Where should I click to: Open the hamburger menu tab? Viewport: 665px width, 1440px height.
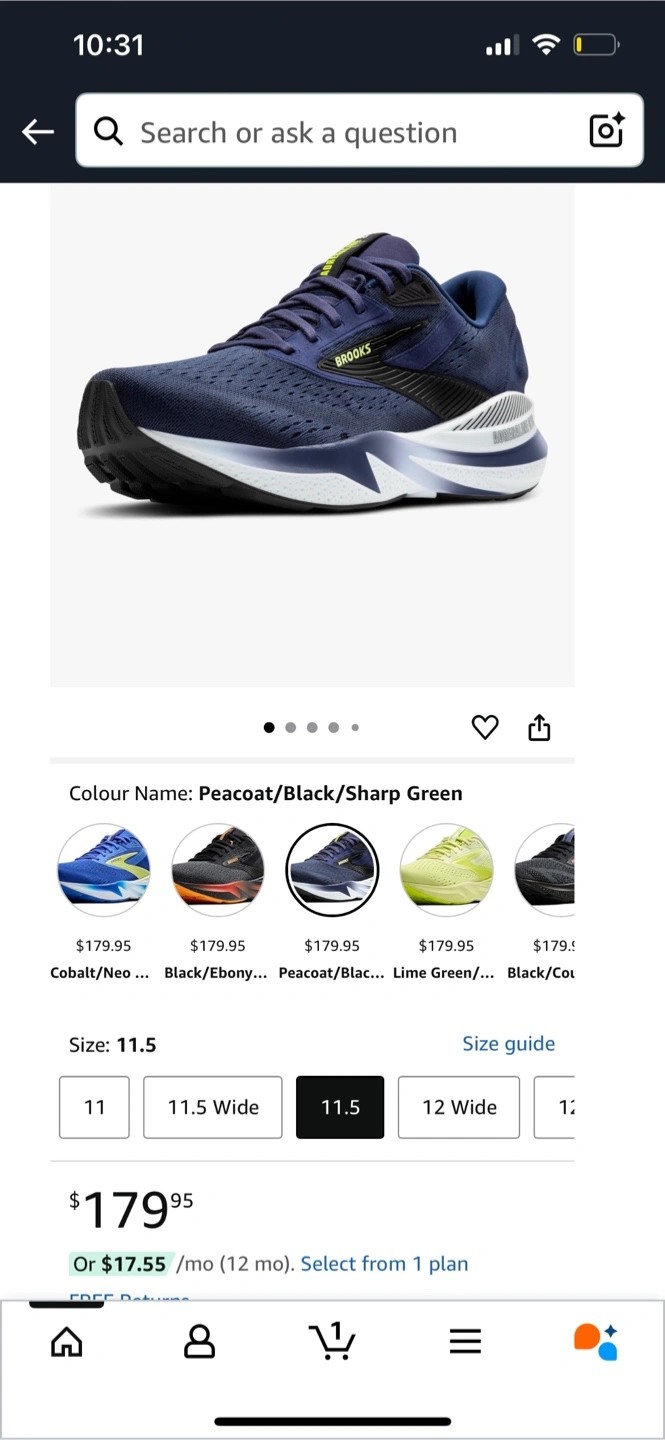465,1342
